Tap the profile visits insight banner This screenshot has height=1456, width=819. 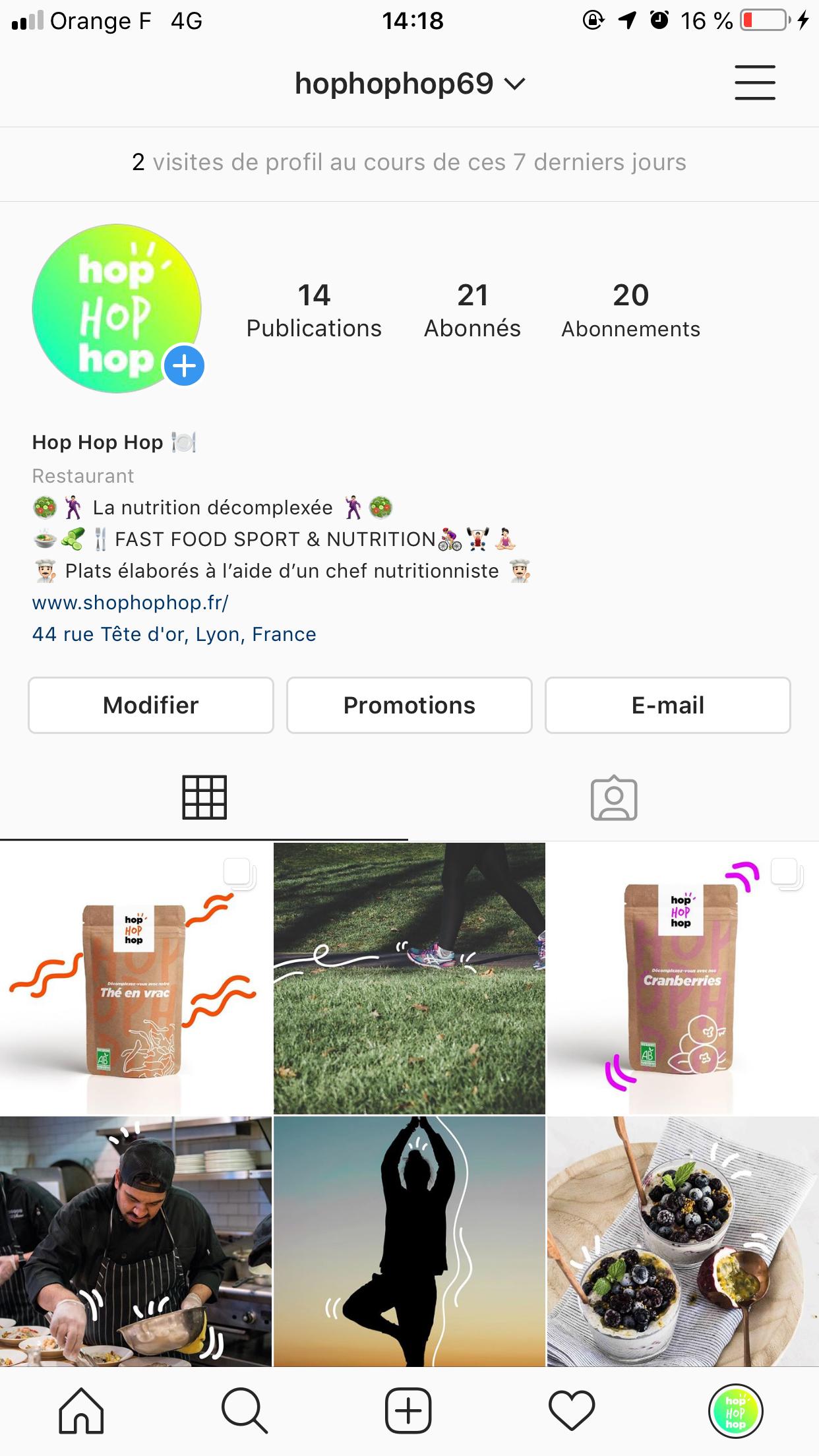tap(409, 163)
